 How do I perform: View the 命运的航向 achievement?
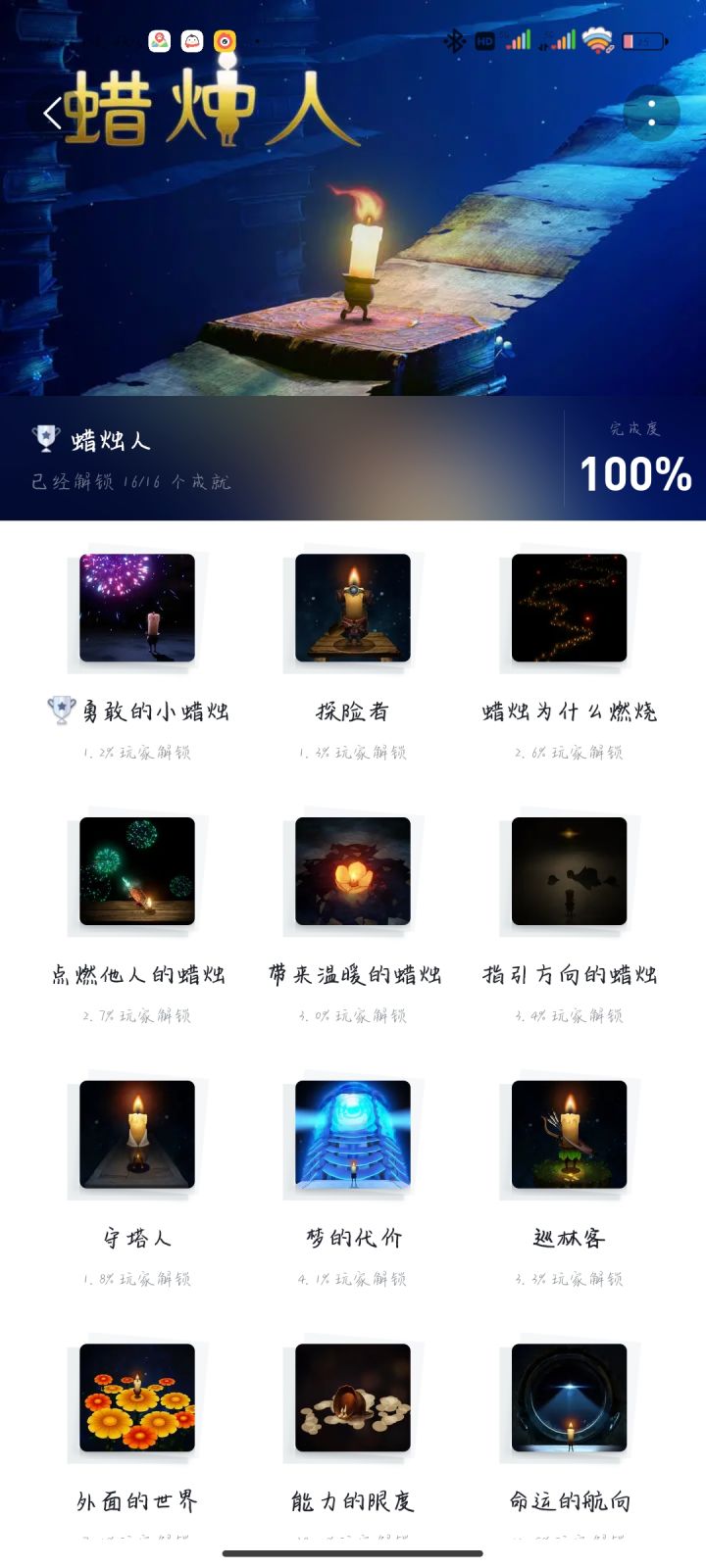coord(569,1397)
